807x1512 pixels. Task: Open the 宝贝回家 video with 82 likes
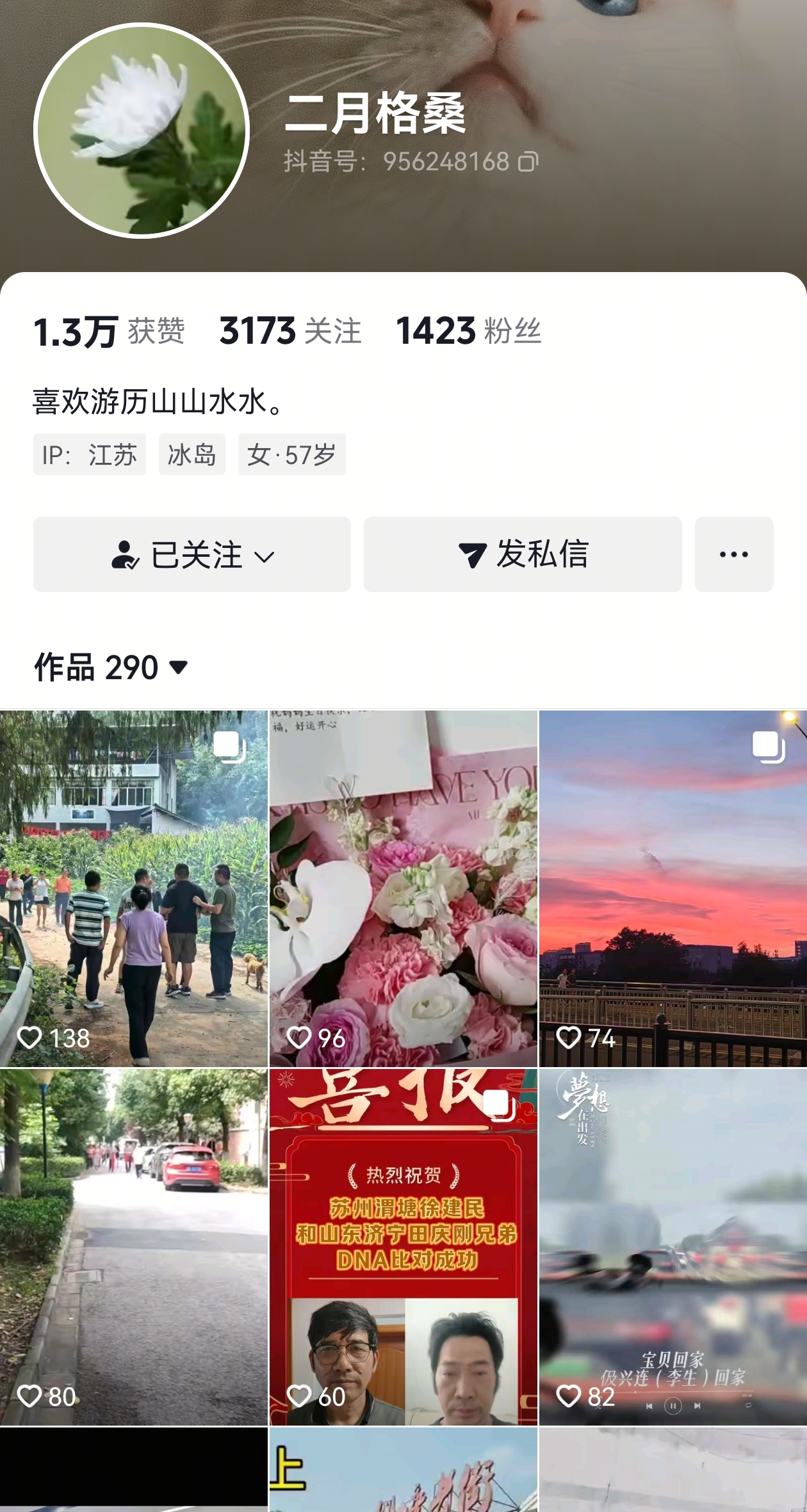click(672, 1247)
